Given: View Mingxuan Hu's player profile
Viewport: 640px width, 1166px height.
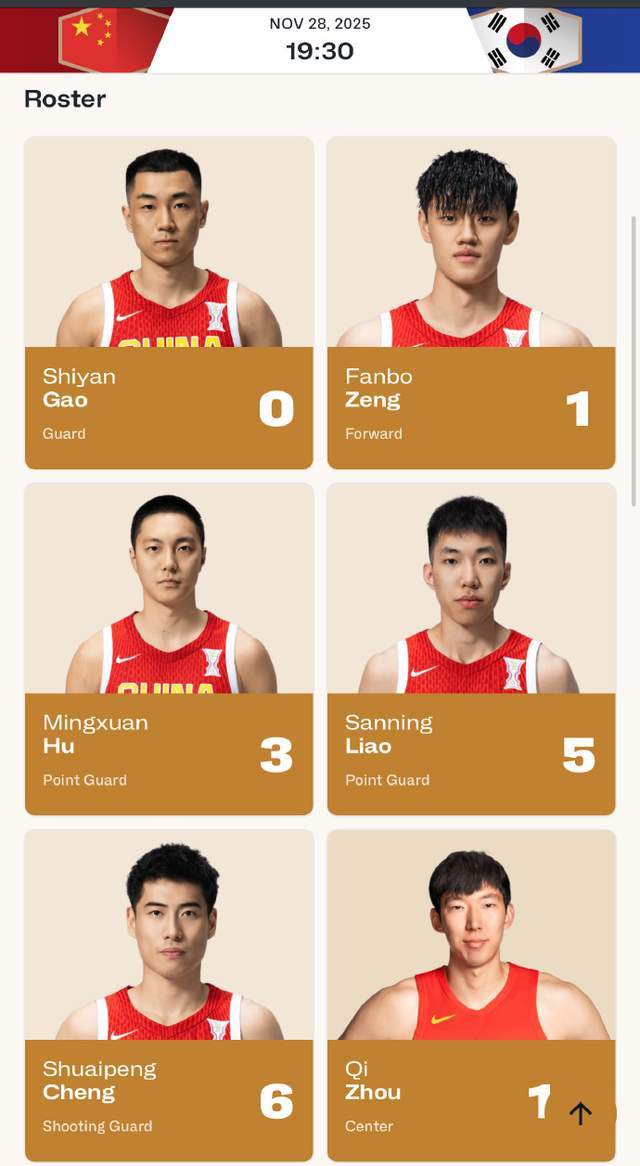Looking at the screenshot, I should tap(168, 649).
